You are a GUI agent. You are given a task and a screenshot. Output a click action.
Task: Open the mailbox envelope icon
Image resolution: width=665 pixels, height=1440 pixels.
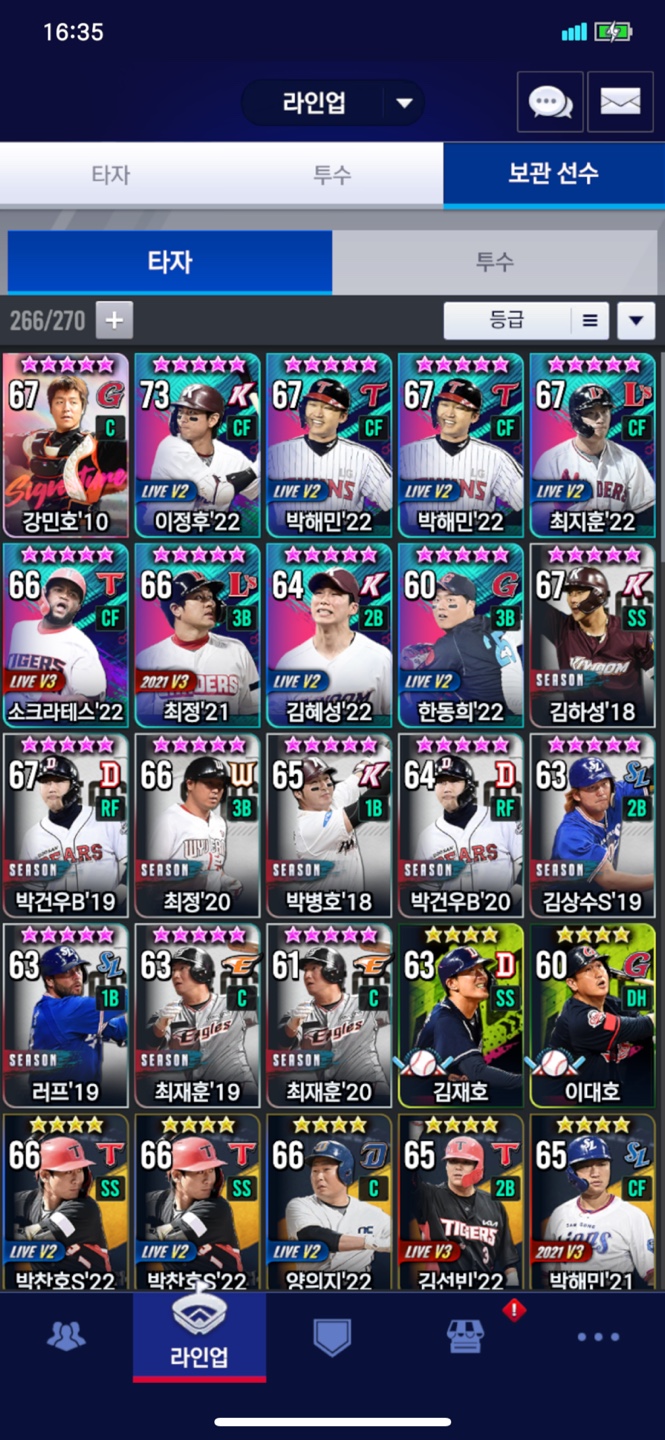click(x=620, y=102)
